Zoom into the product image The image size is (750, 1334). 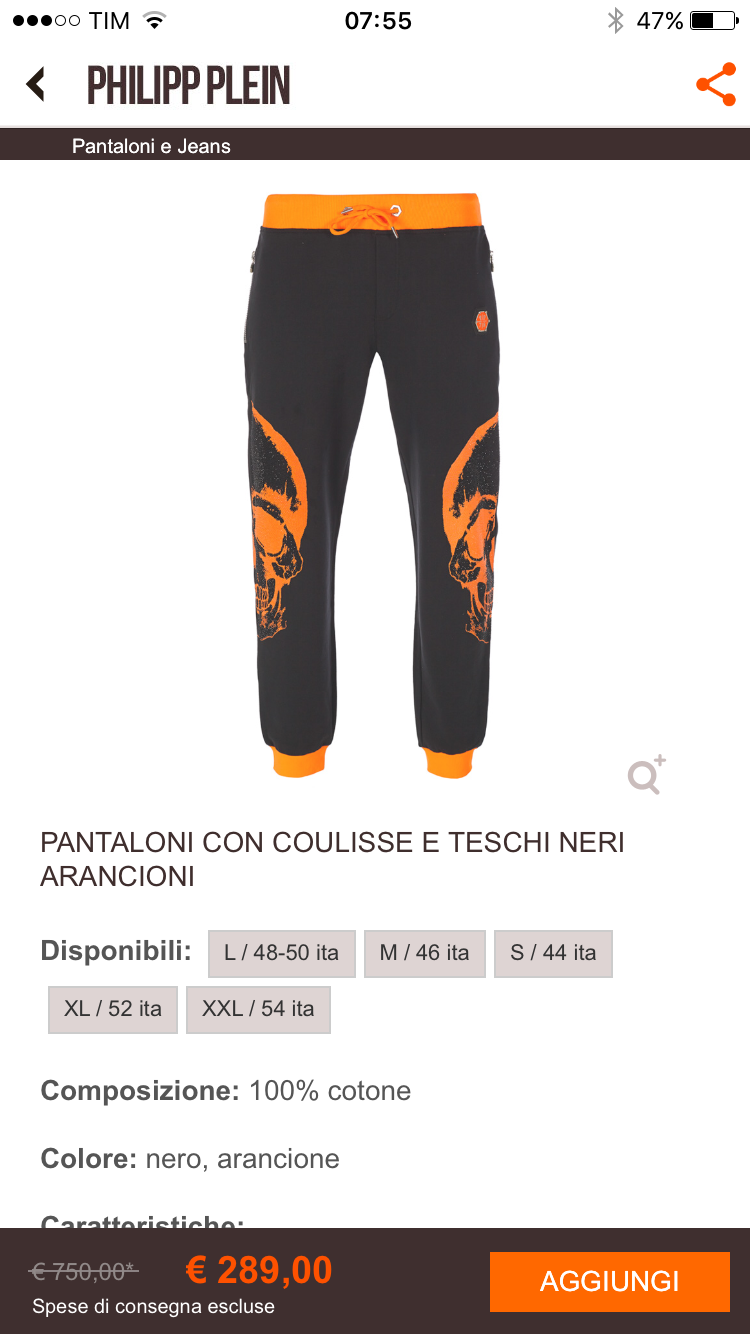click(646, 775)
